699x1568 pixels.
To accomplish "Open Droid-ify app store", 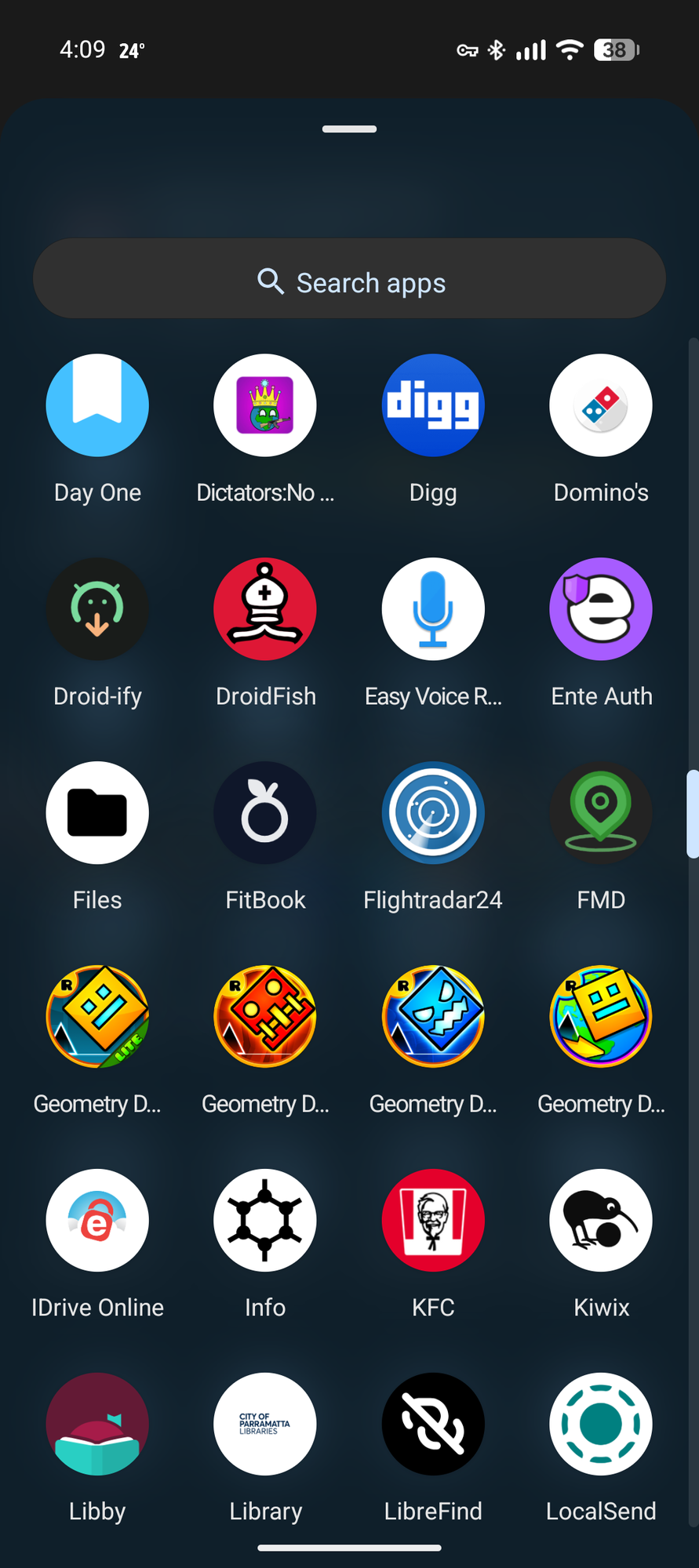I will 97,609.
